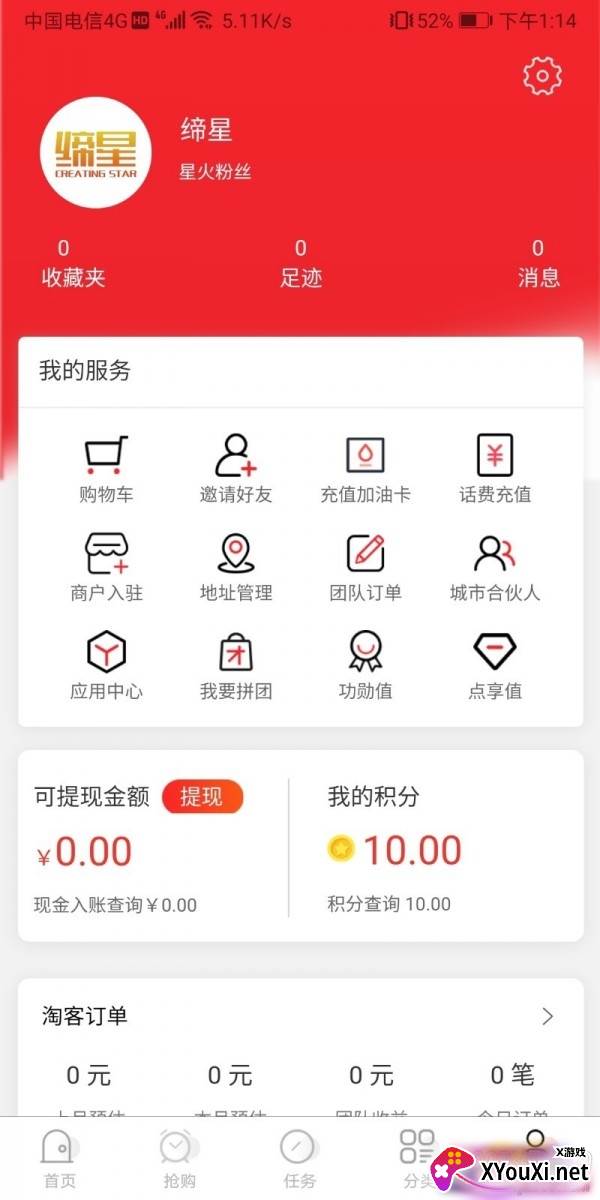The image size is (600, 1200).
Task: Open 充值加油卡 fuel card recharge
Action: [365, 468]
